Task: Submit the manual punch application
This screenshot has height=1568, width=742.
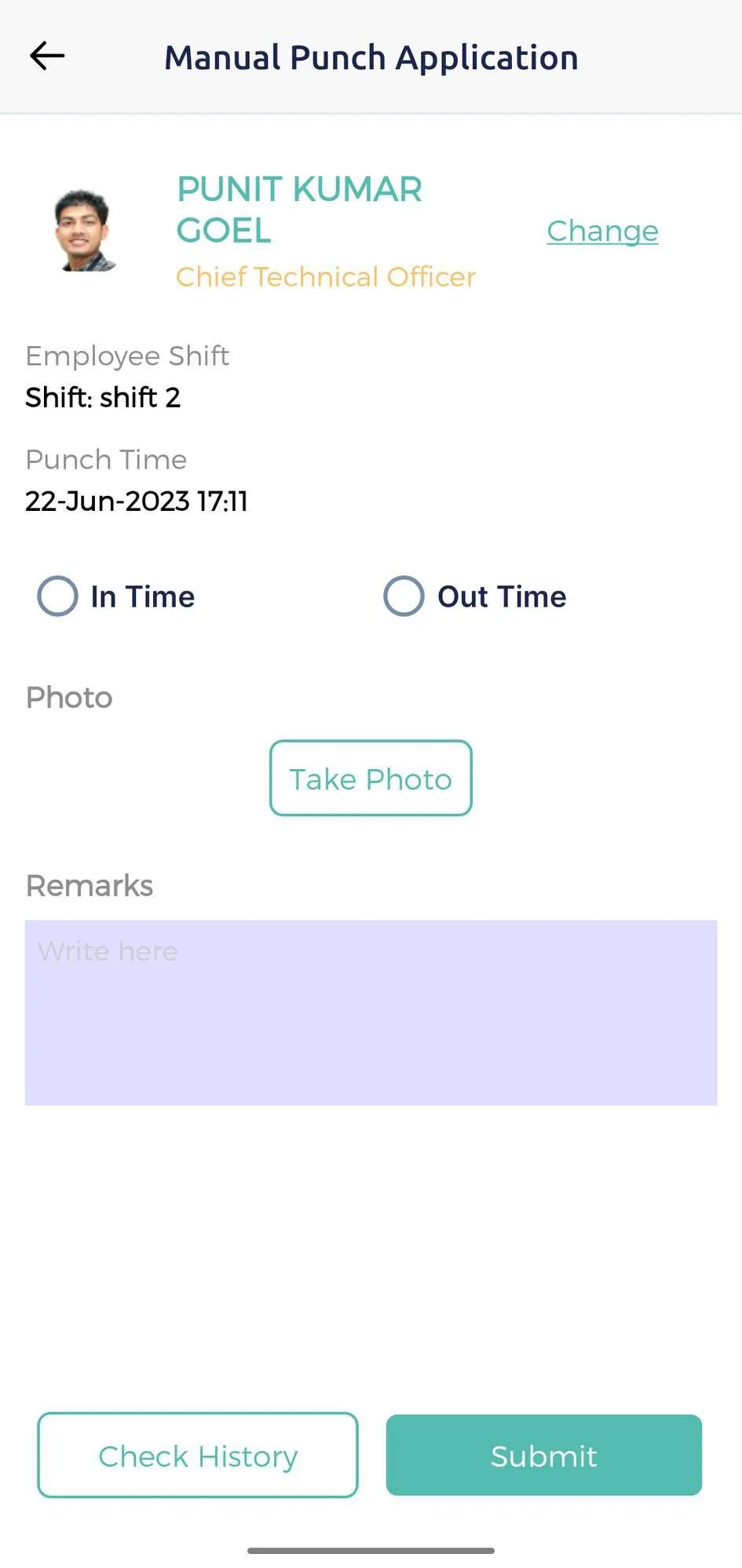Action: (x=543, y=1456)
